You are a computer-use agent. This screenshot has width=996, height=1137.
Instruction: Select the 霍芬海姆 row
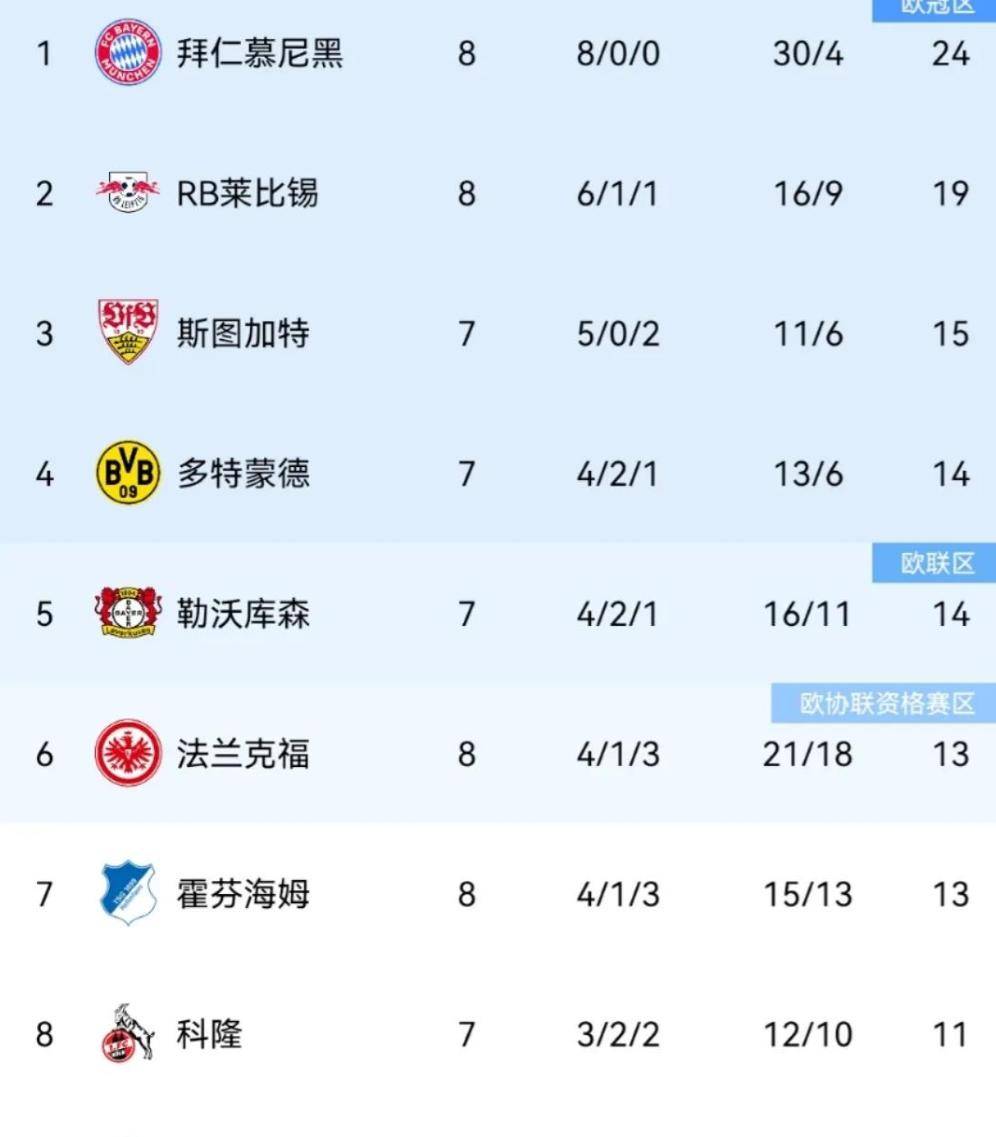pyautogui.click(x=243, y=893)
